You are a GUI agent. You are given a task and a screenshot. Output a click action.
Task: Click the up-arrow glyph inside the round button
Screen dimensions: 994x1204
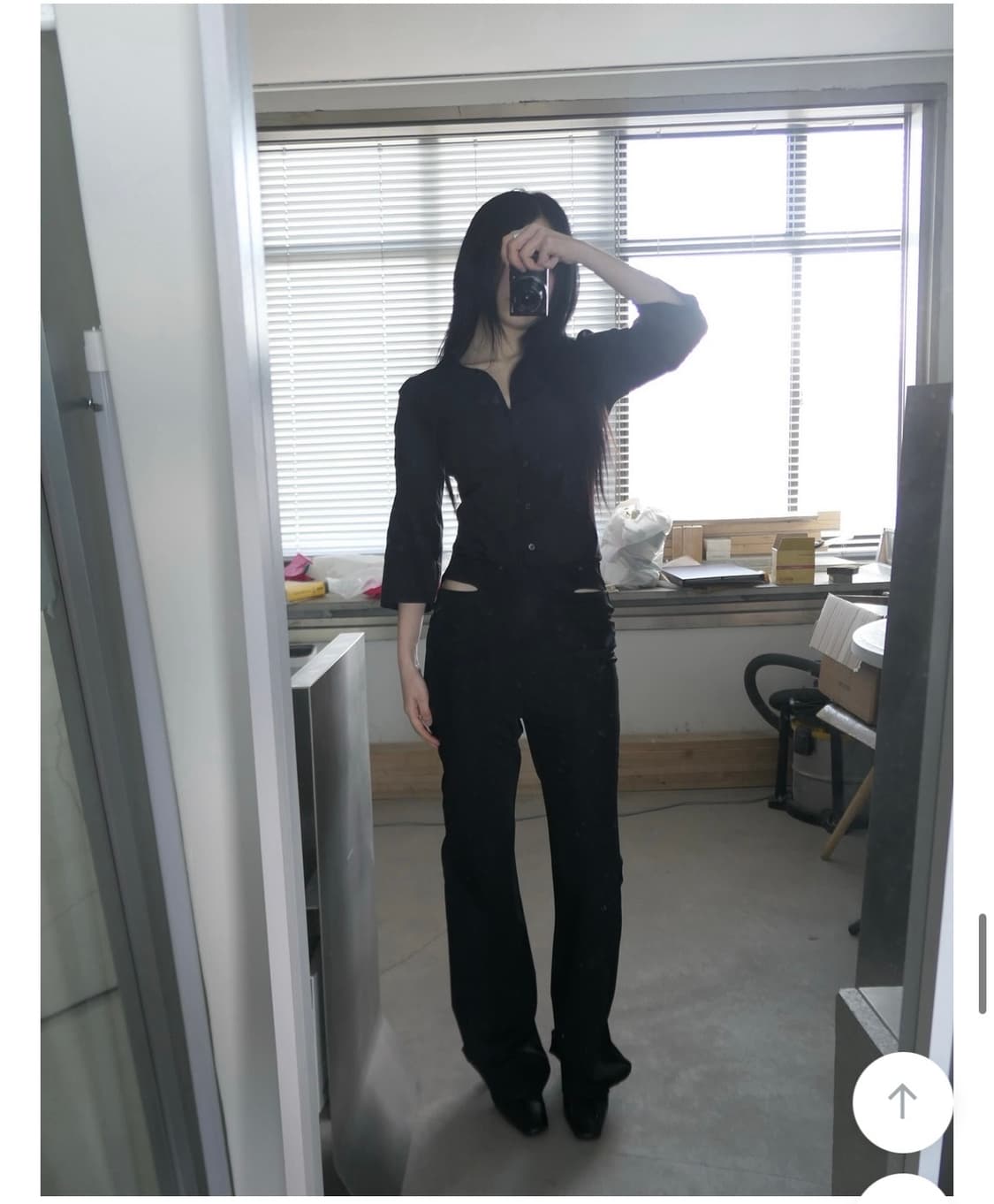pyautogui.click(x=902, y=1099)
